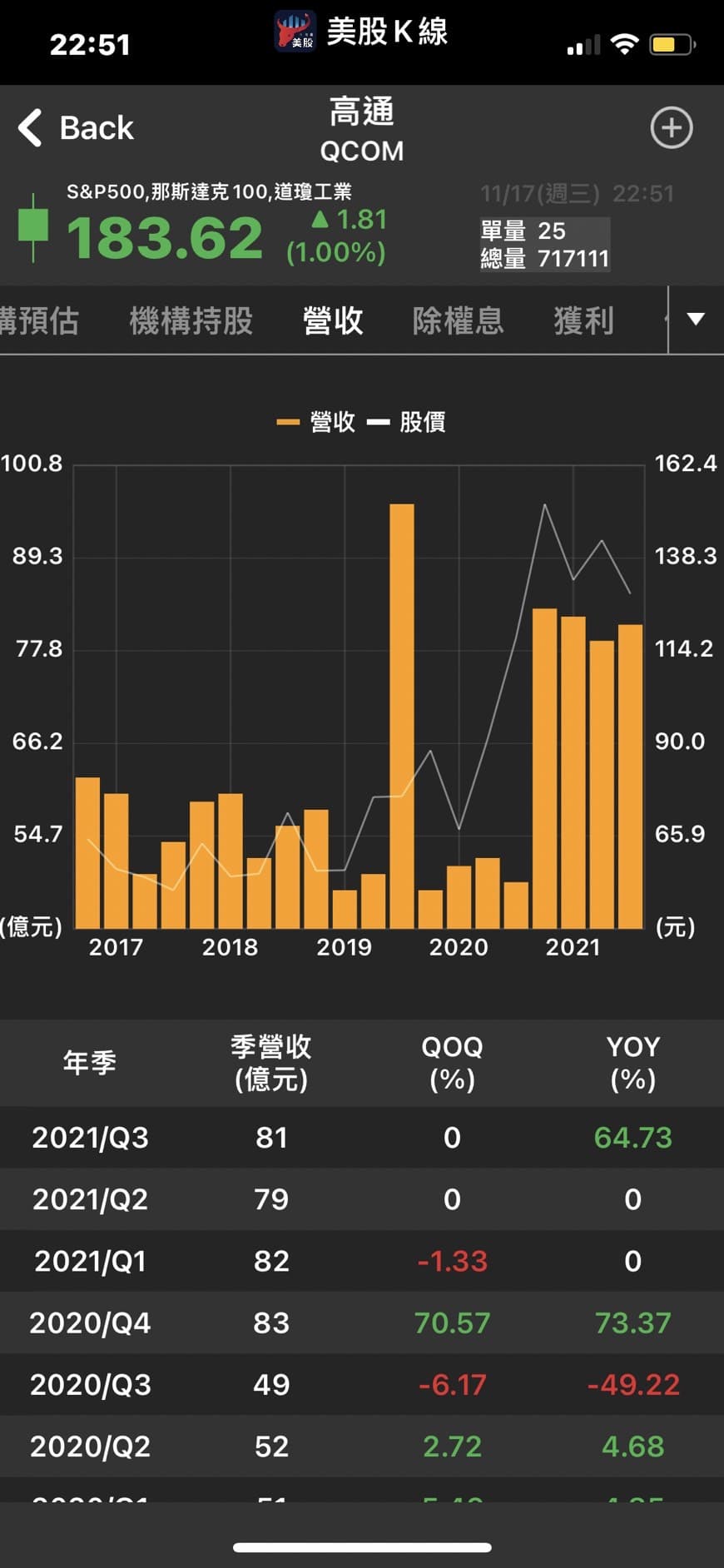Go back using the Back button
Viewport: 724px width, 1568px height.
pos(77,128)
